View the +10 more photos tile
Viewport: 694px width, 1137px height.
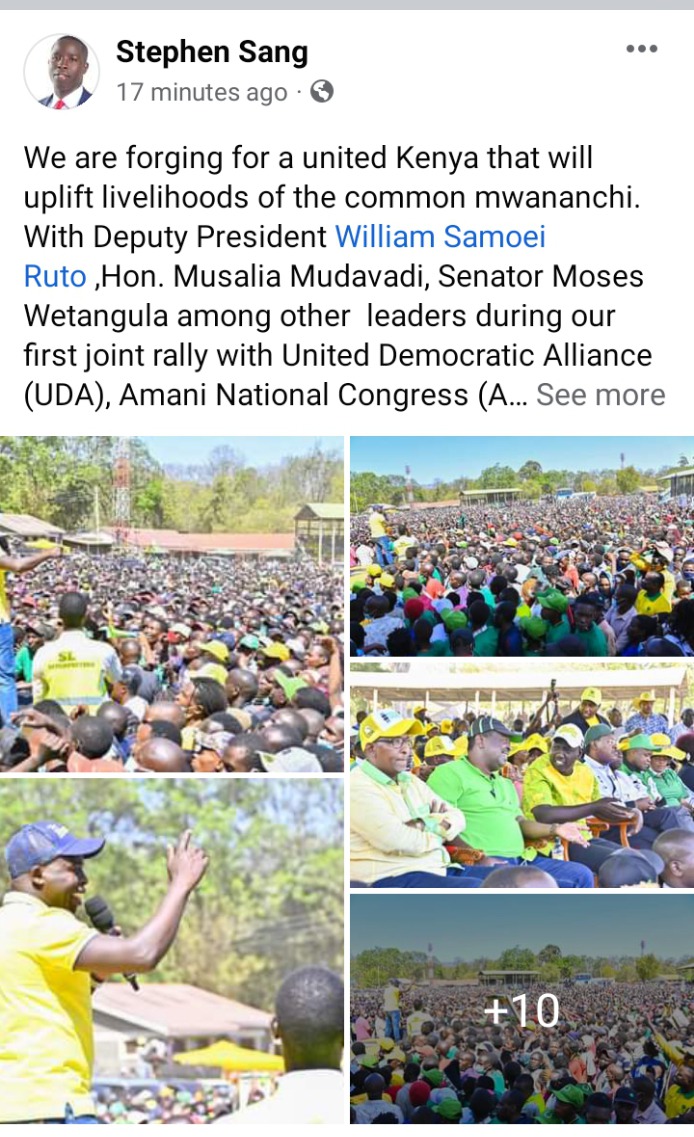click(x=522, y=1009)
